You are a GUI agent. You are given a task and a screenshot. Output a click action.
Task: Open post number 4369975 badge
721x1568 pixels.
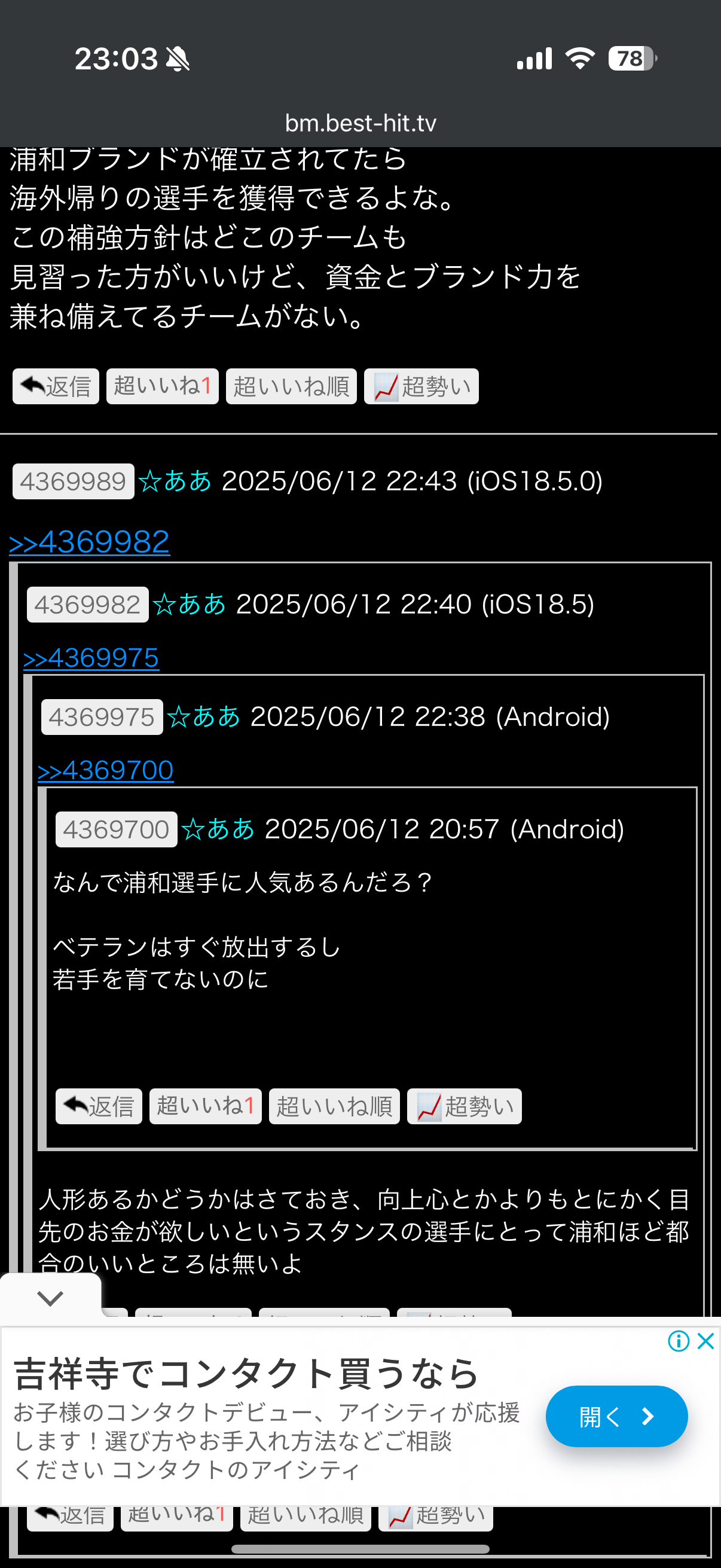coord(102,717)
